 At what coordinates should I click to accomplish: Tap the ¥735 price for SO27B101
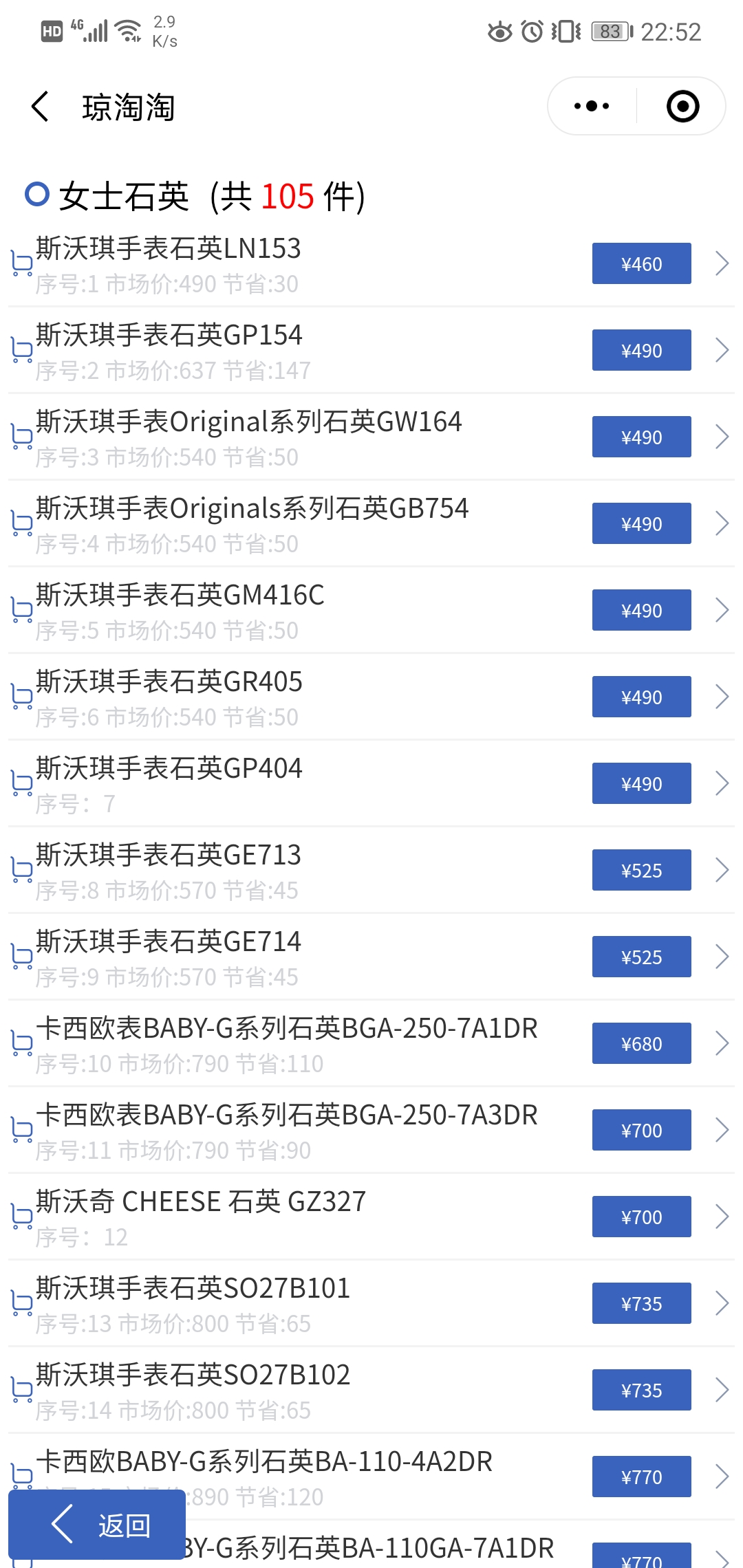click(x=641, y=1303)
